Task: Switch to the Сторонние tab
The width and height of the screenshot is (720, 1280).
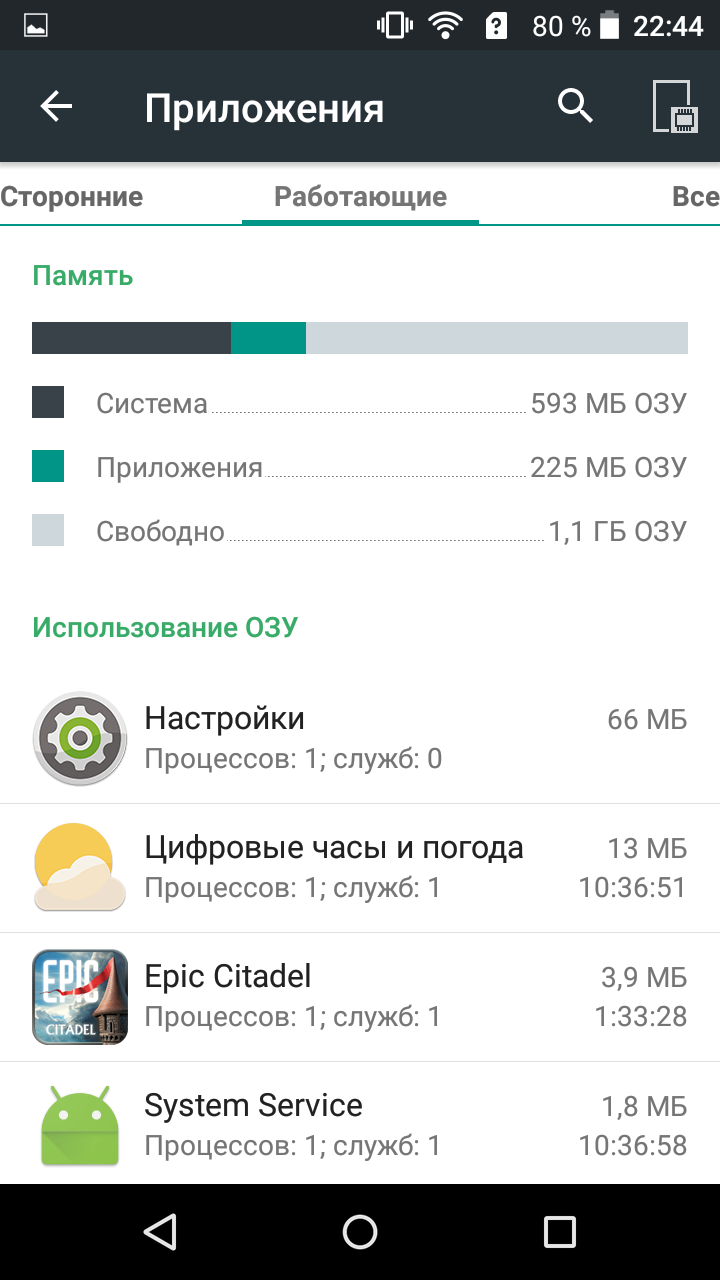Action: pos(72,197)
